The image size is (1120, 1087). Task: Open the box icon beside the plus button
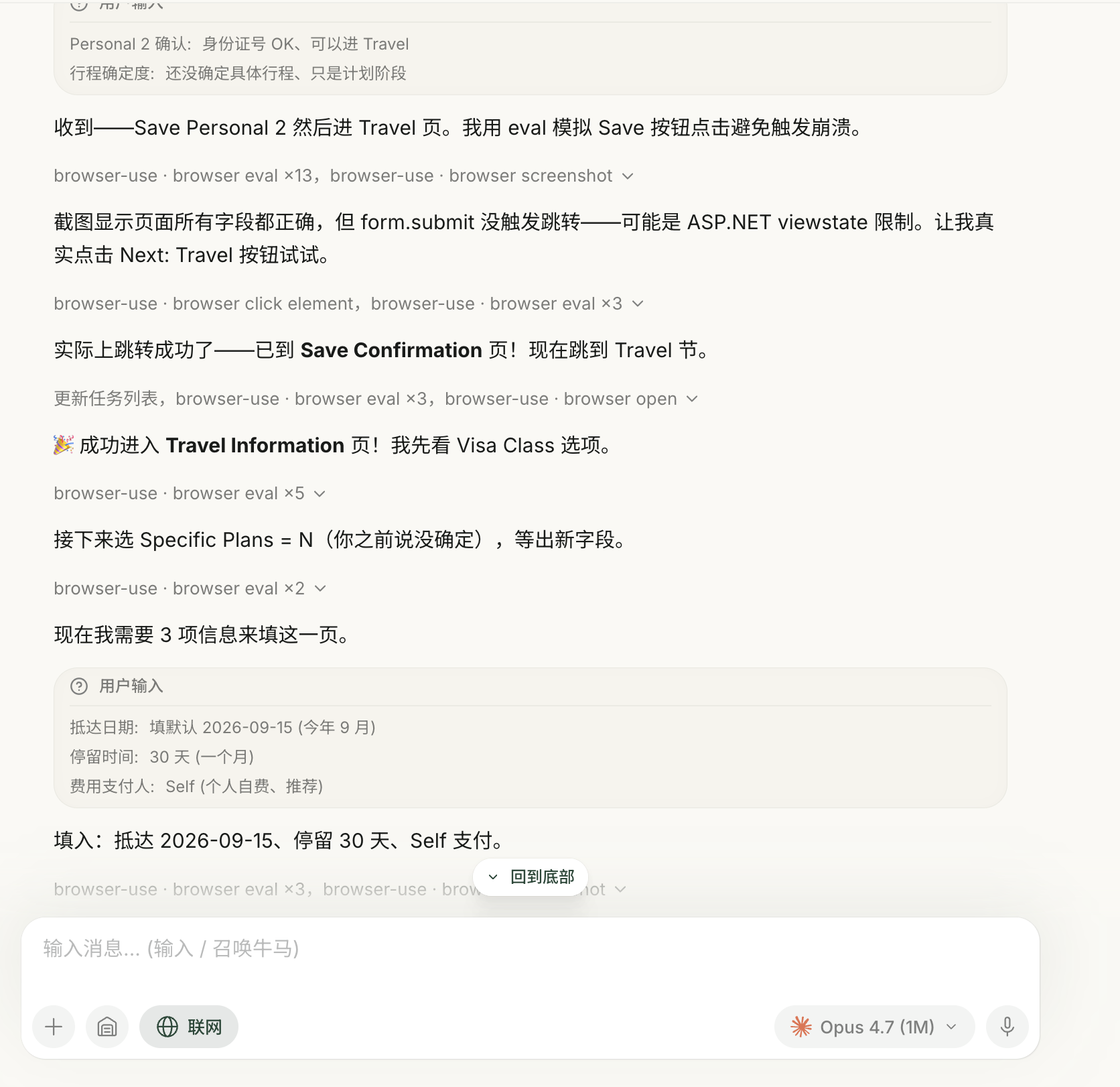coord(107,1027)
